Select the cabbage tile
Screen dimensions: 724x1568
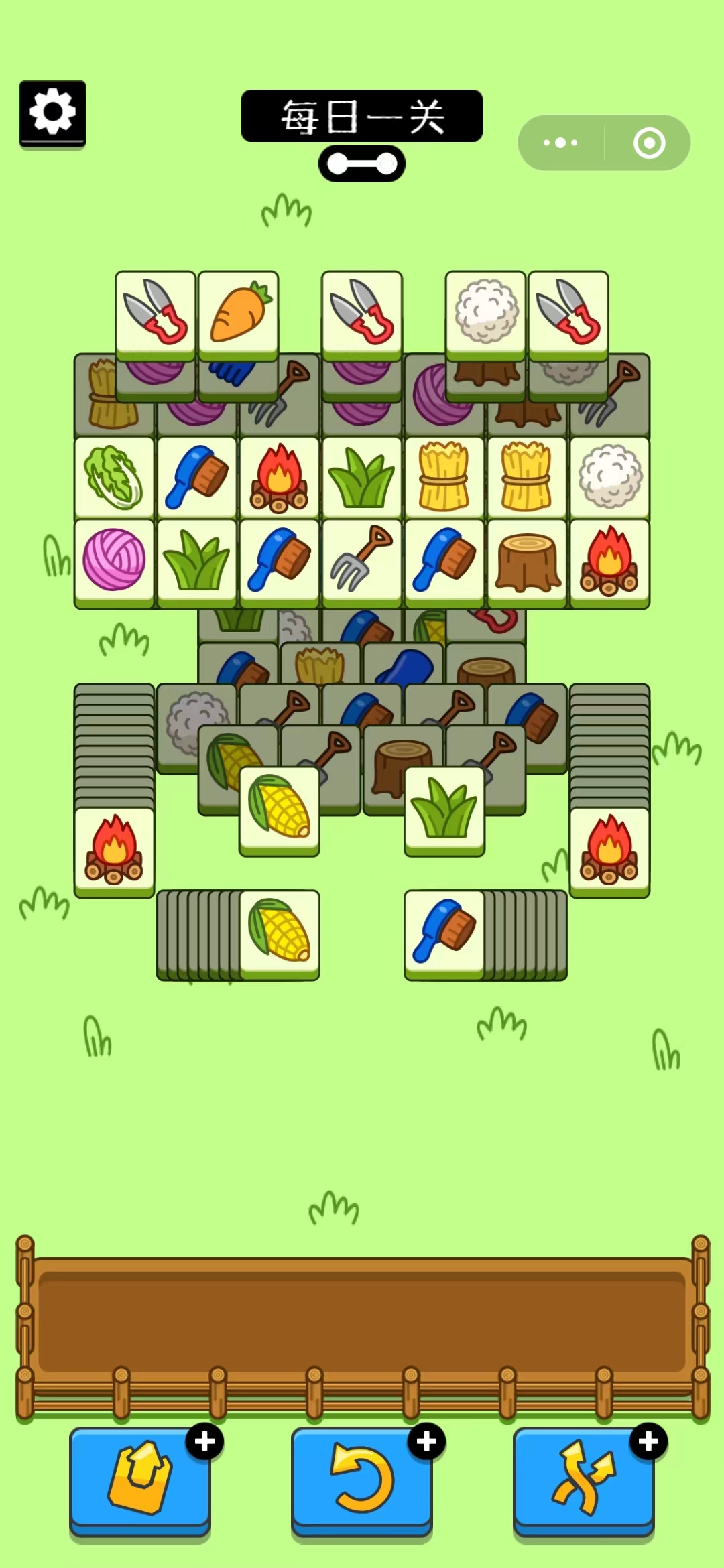(x=114, y=477)
